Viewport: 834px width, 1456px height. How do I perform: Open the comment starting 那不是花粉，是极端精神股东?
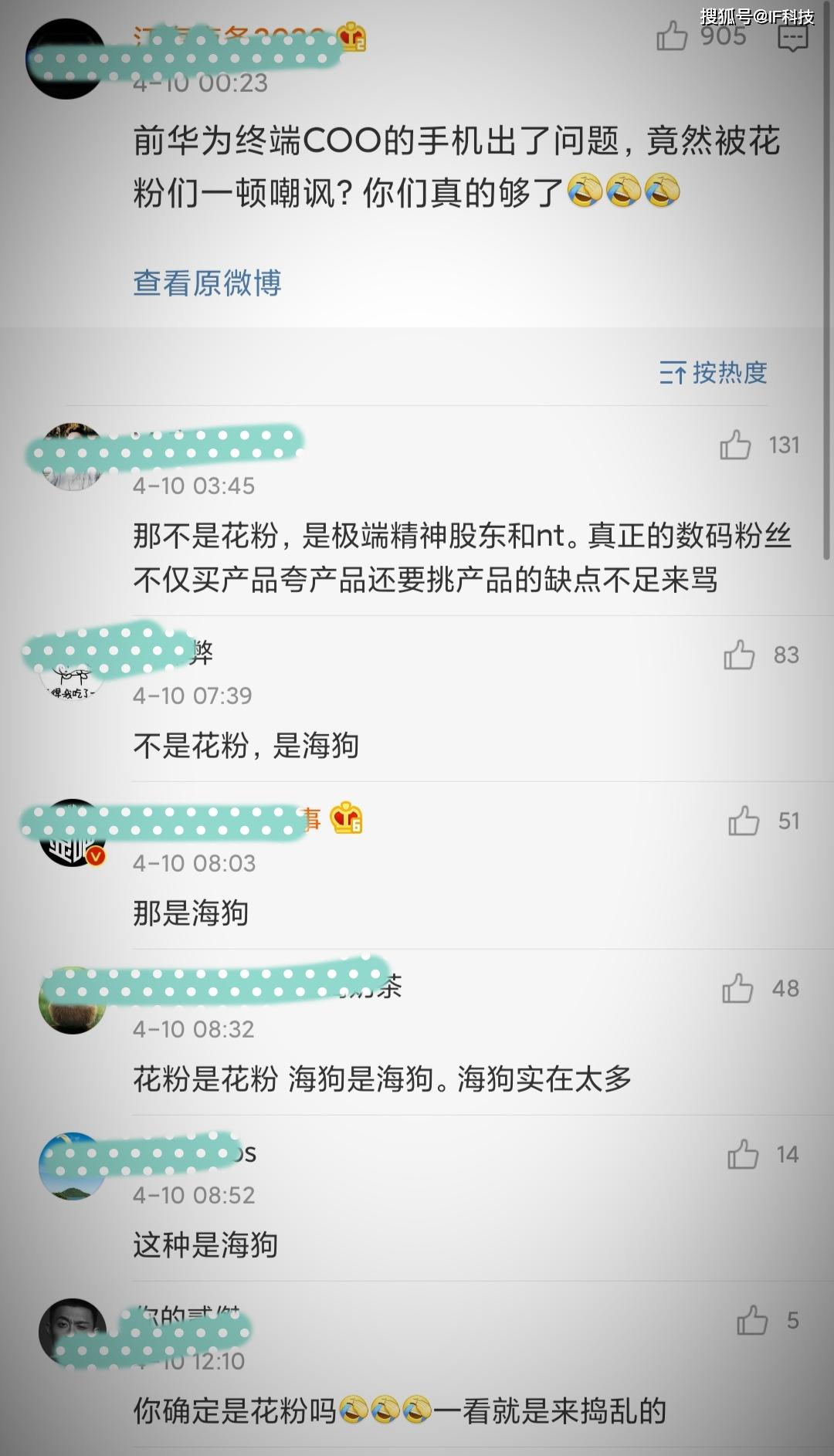point(462,557)
